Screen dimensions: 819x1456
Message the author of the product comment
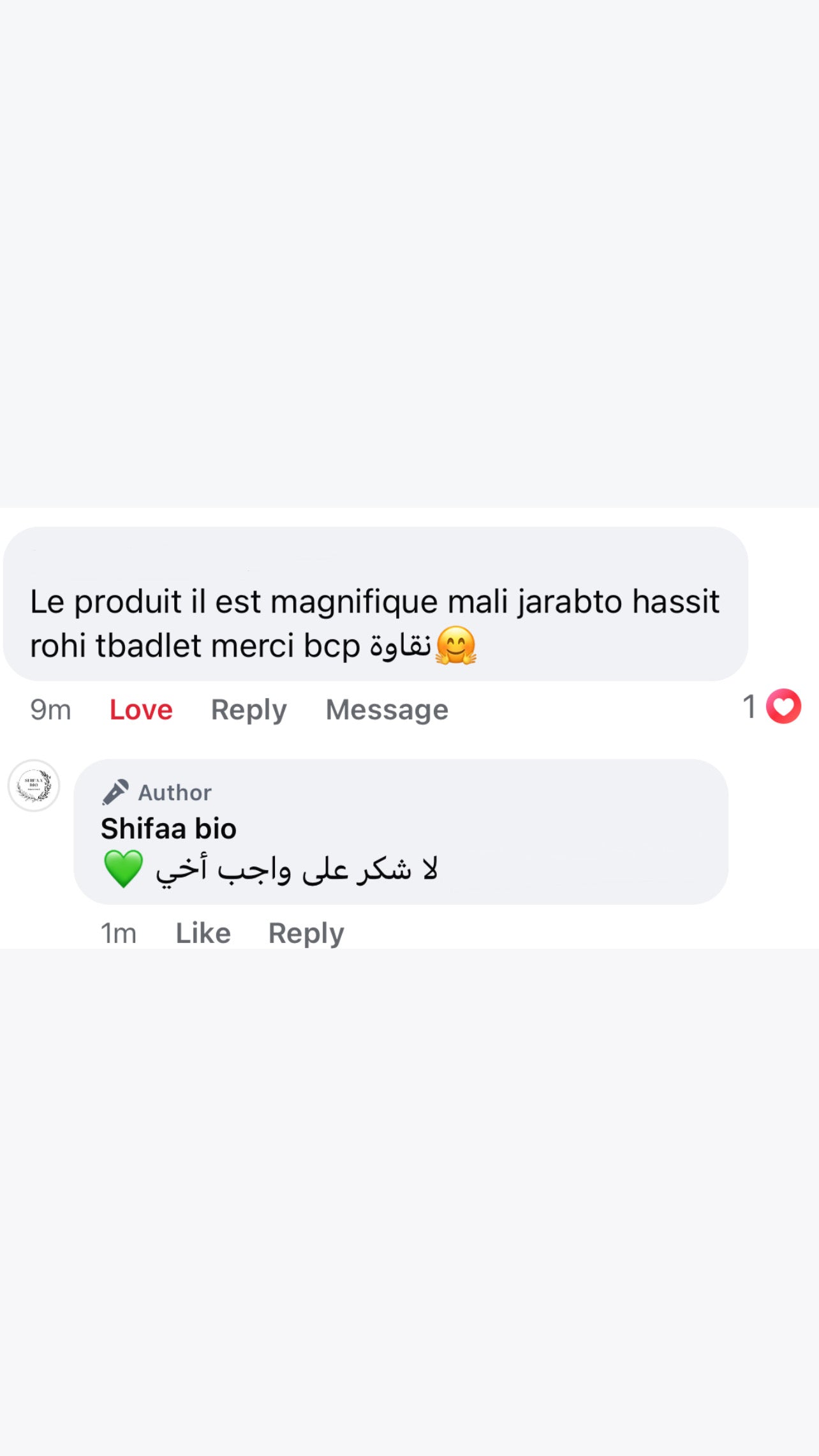[x=387, y=709]
